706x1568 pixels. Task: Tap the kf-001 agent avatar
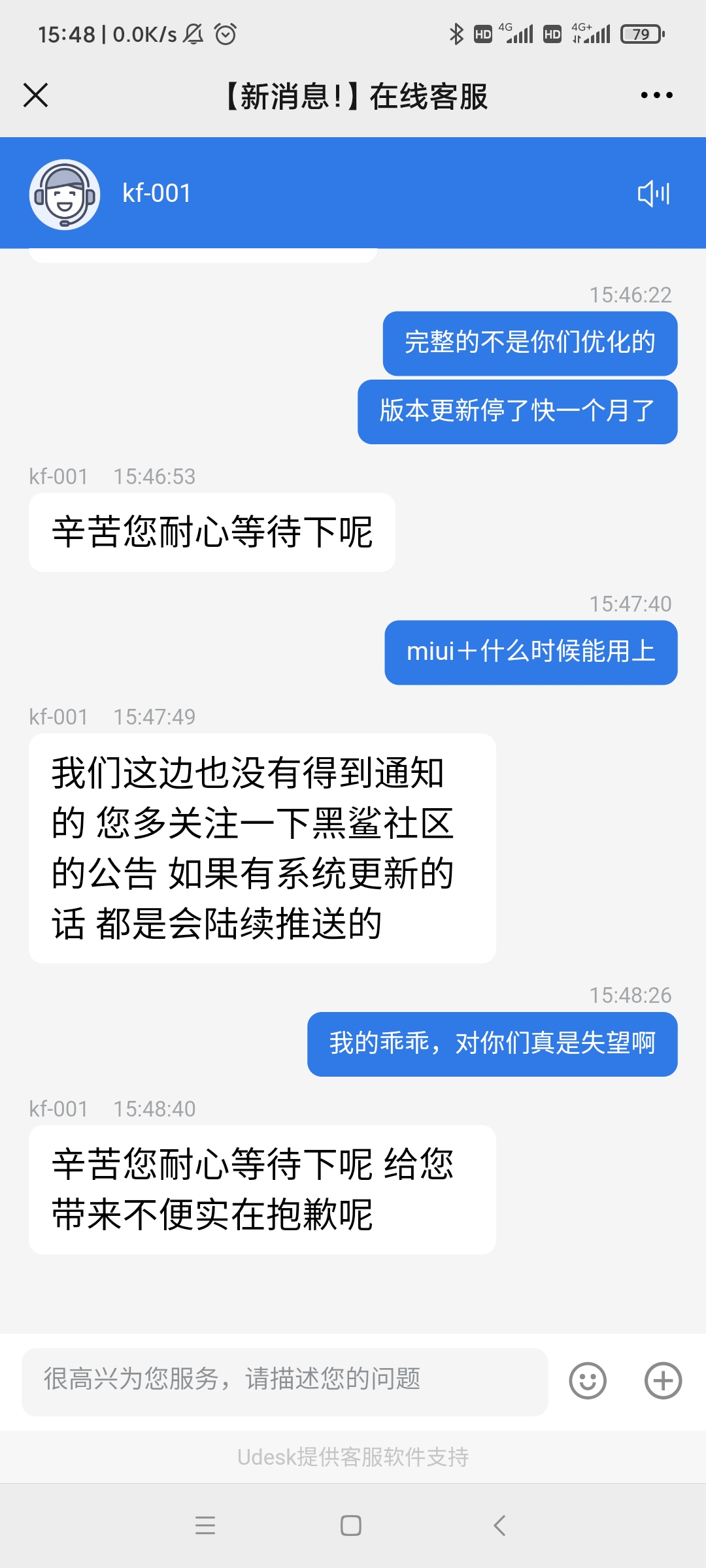point(65,194)
